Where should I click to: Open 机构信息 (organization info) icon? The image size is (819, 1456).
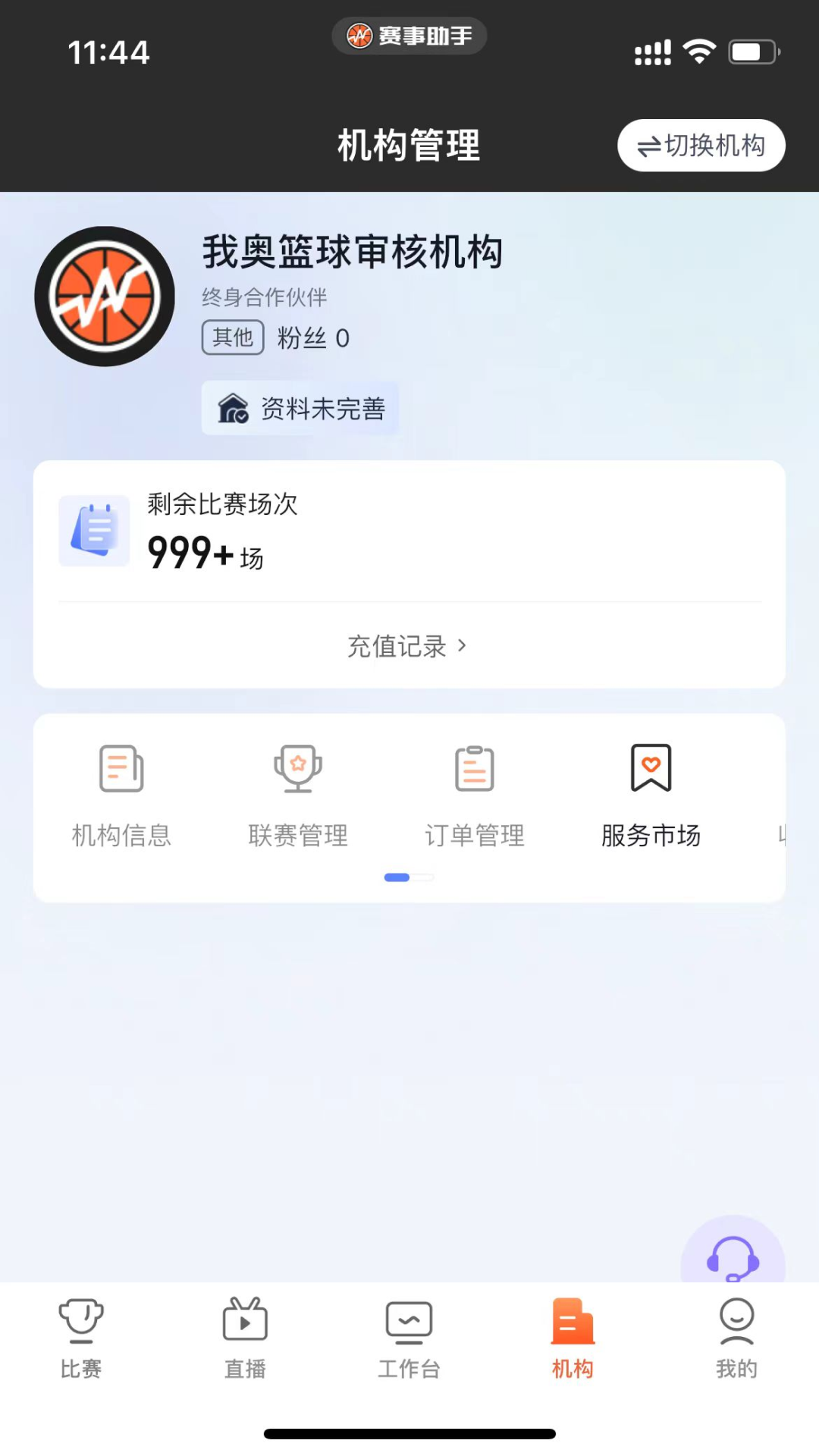click(x=121, y=768)
